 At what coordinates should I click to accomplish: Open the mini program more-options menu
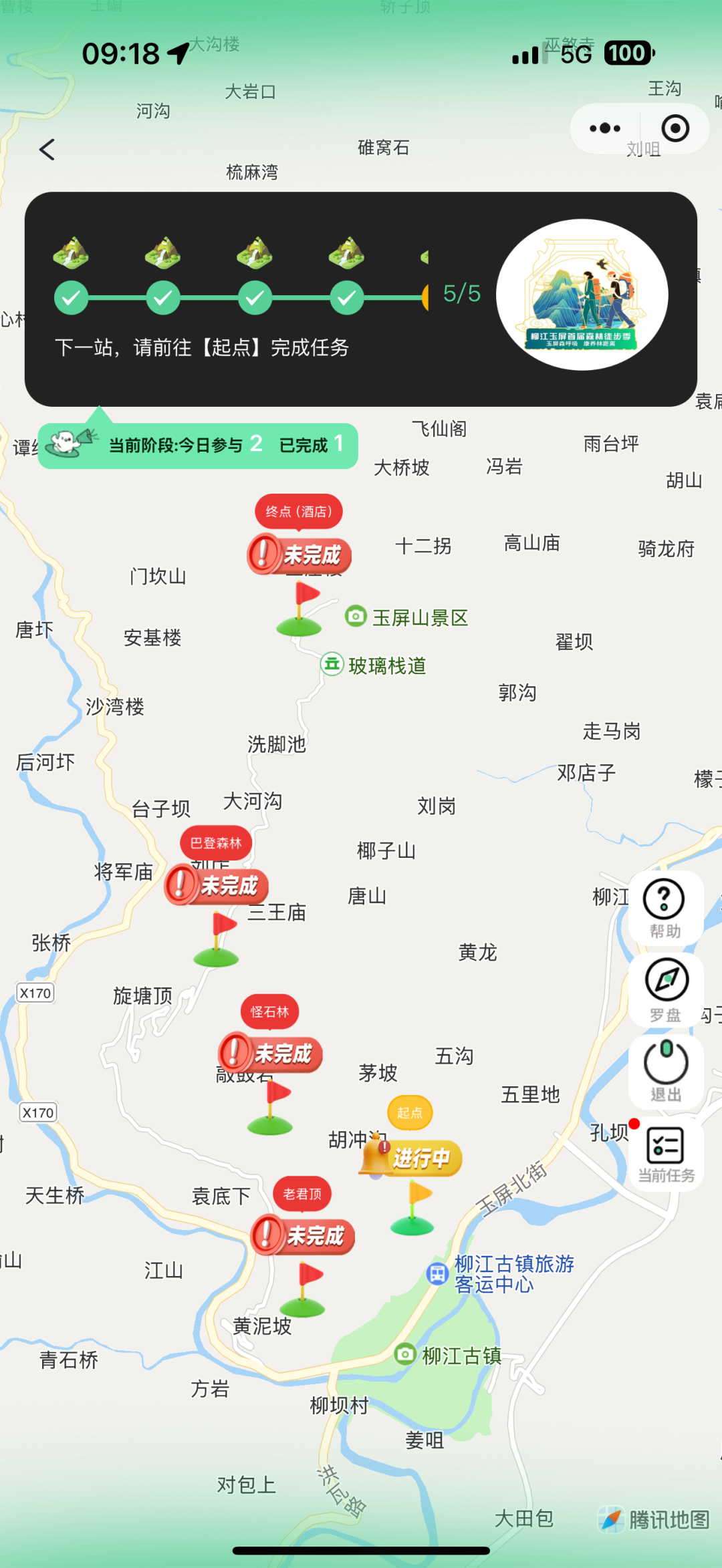coord(605,128)
